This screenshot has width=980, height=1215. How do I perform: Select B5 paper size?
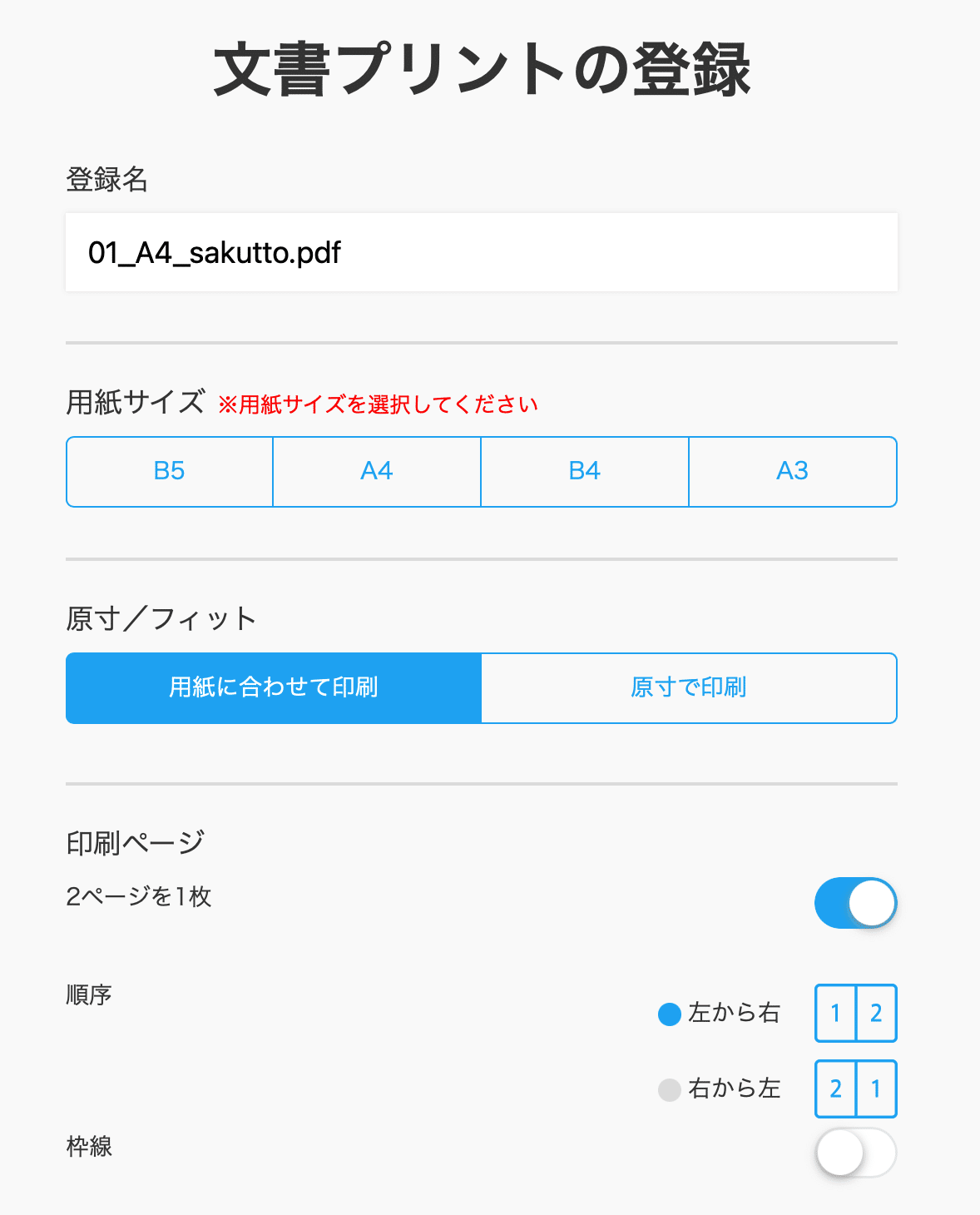pyautogui.click(x=170, y=471)
